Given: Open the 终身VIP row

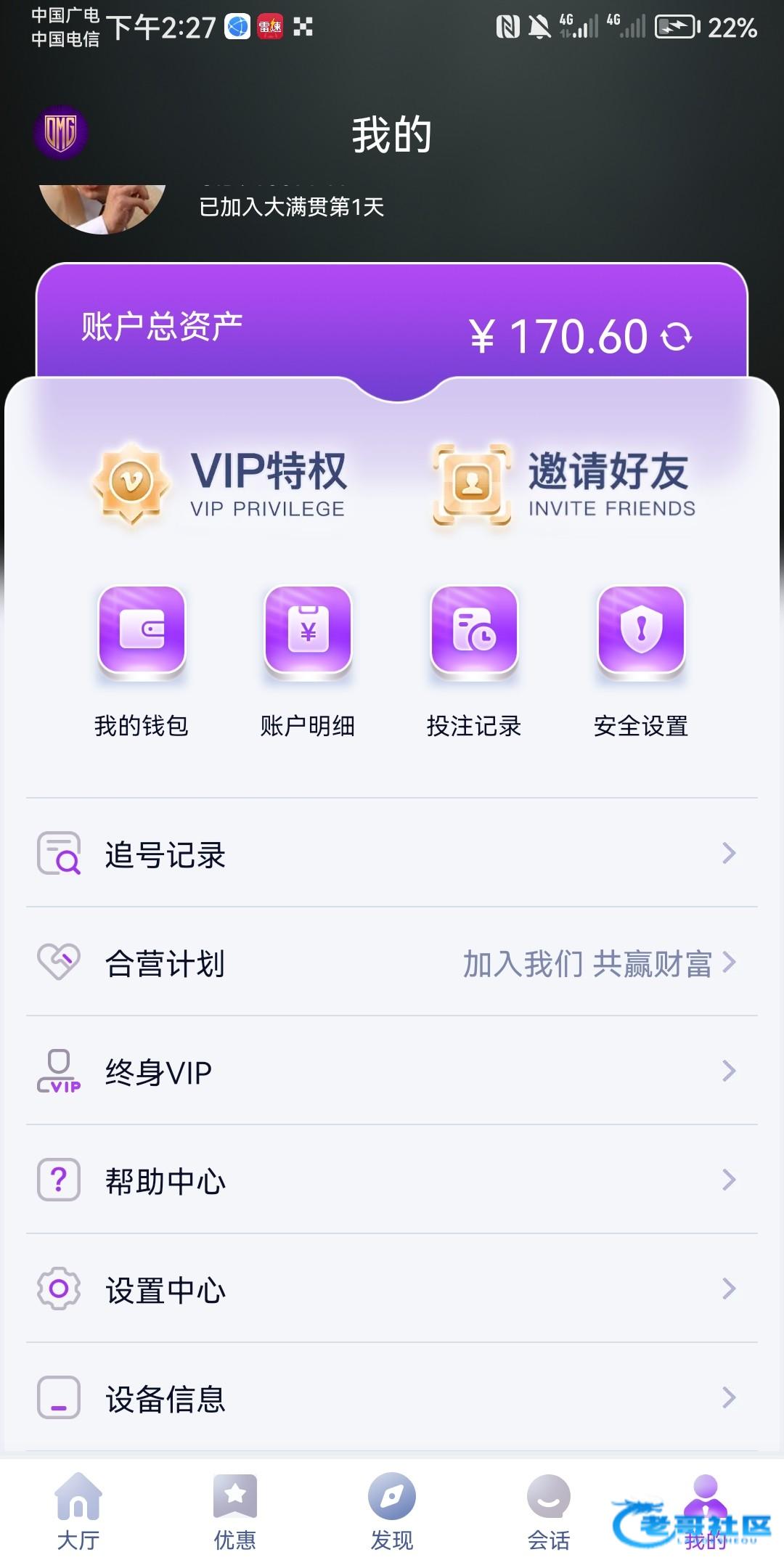Looking at the screenshot, I should [x=392, y=1071].
